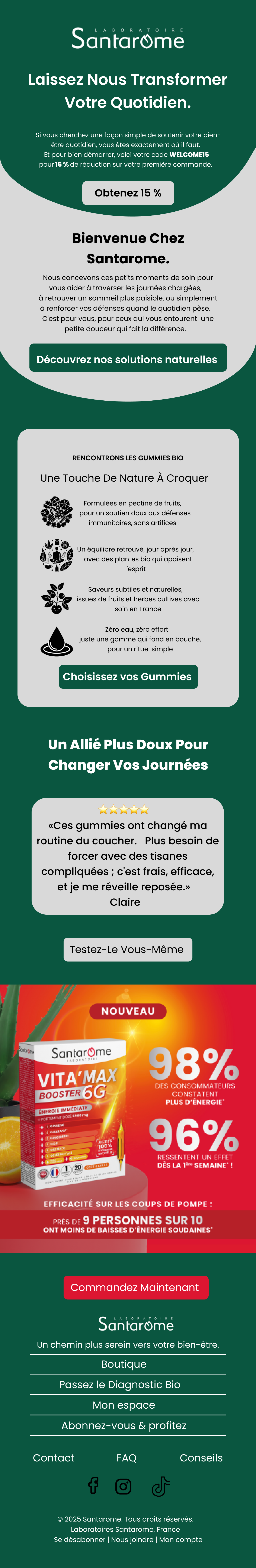Open the FAQ link
The width and height of the screenshot is (256, 1568).
tap(127, 1458)
